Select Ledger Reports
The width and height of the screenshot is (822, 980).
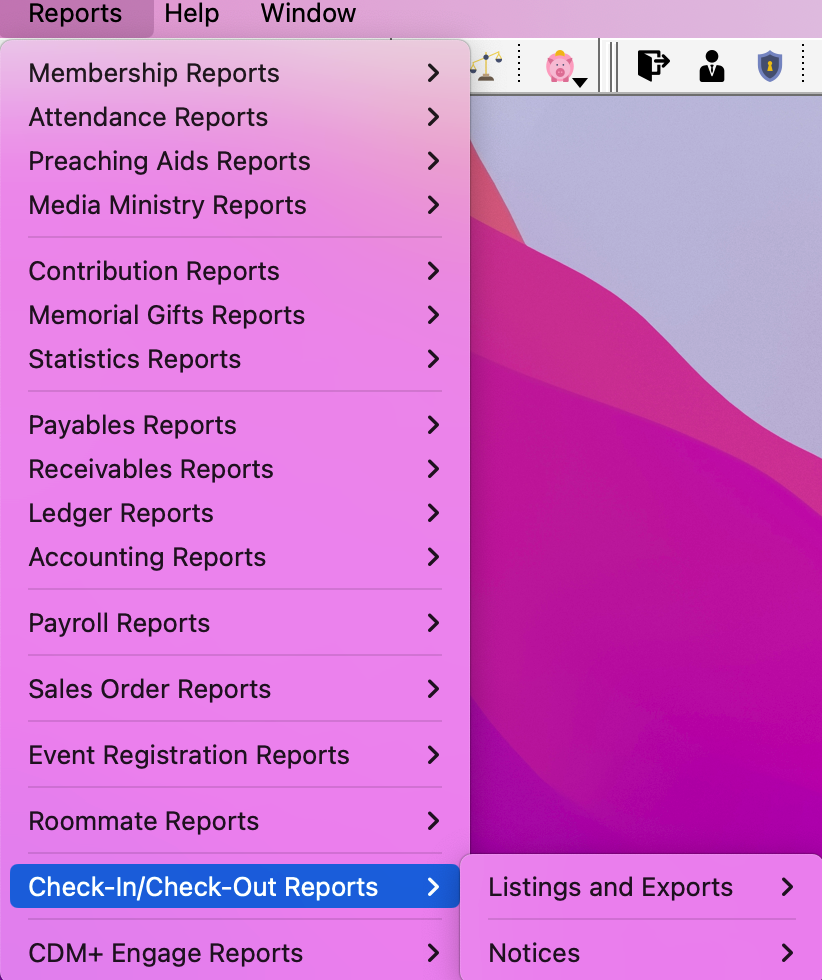coord(121,513)
